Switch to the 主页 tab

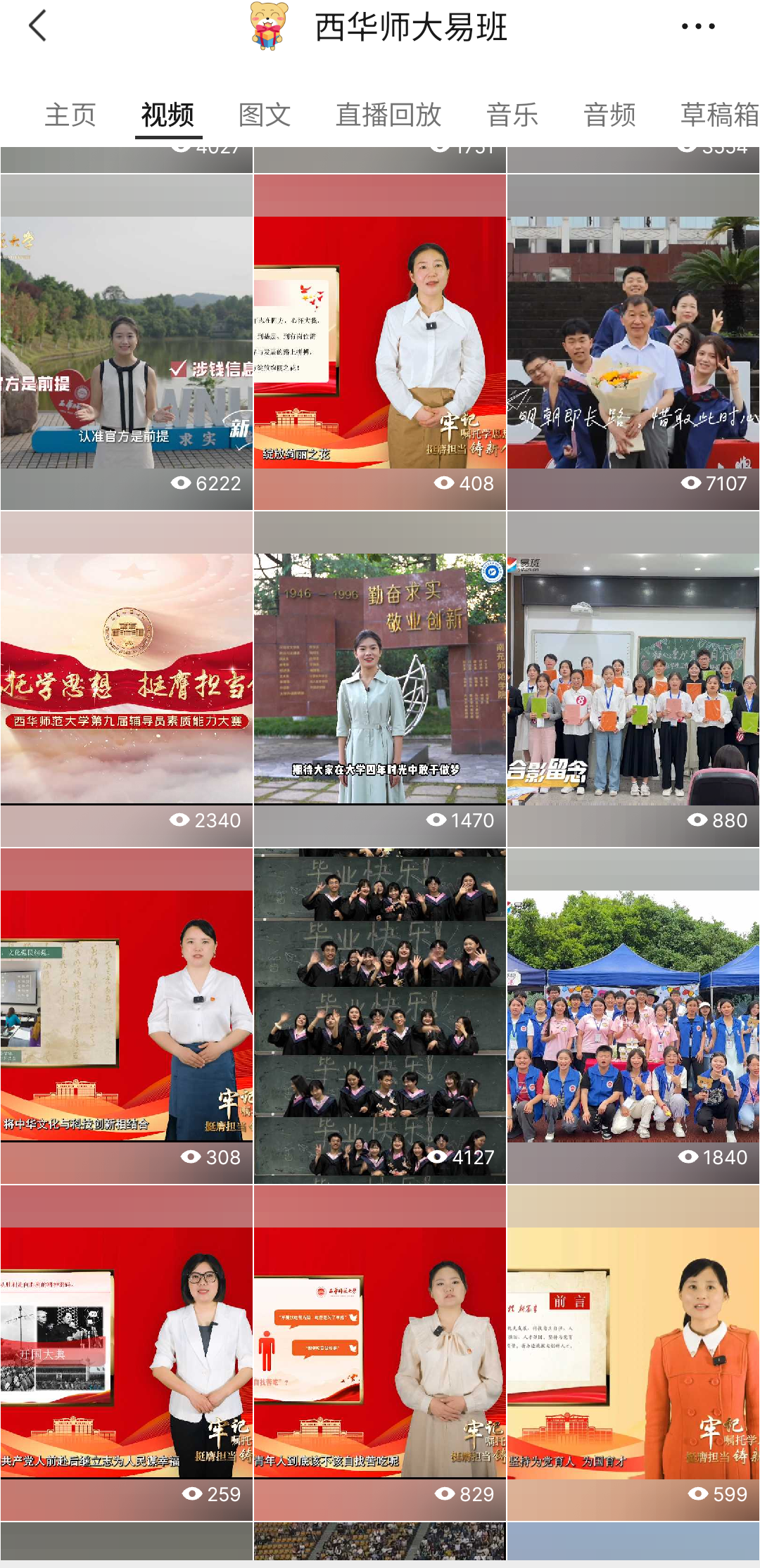tap(70, 115)
